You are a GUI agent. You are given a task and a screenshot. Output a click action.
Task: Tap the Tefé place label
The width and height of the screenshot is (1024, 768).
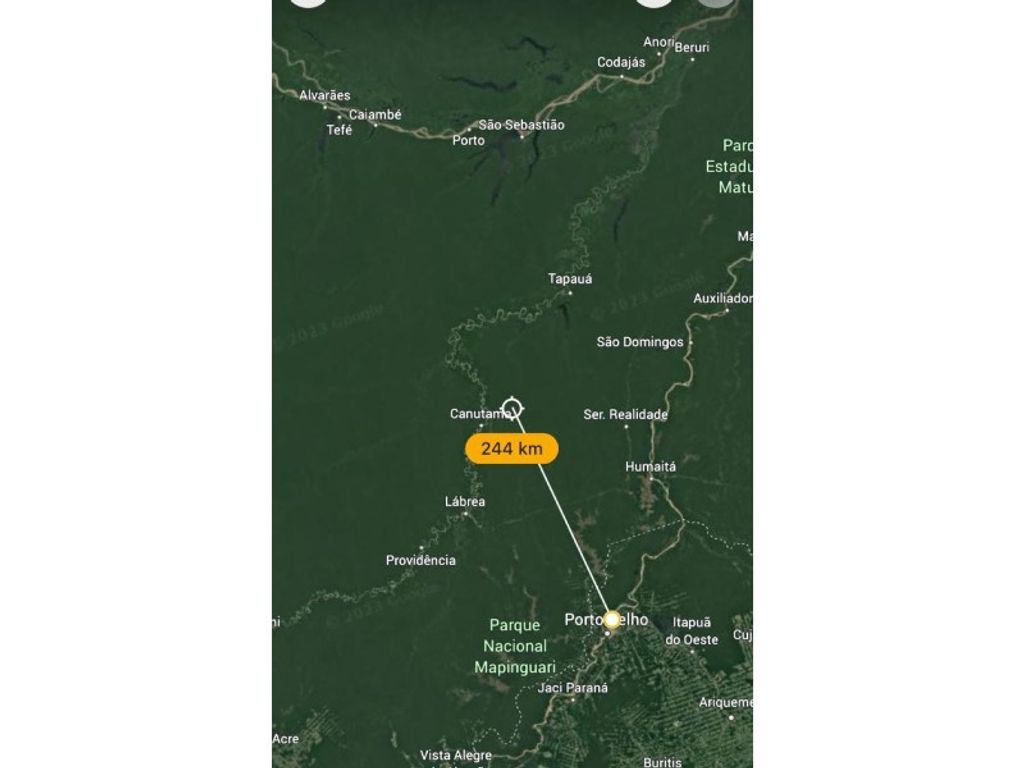[x=339, y=130]
